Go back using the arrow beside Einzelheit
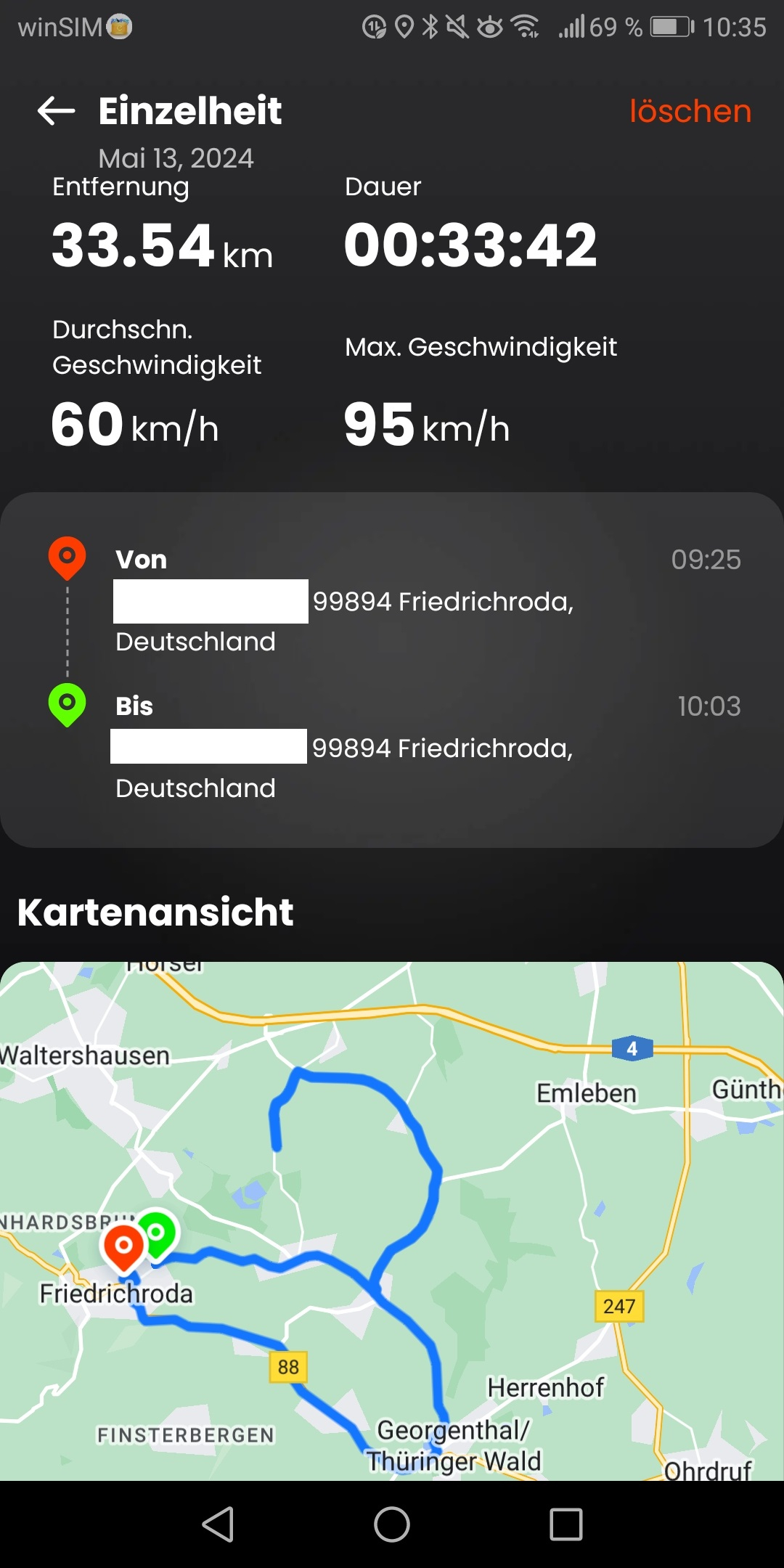 (x=57, y=111)
